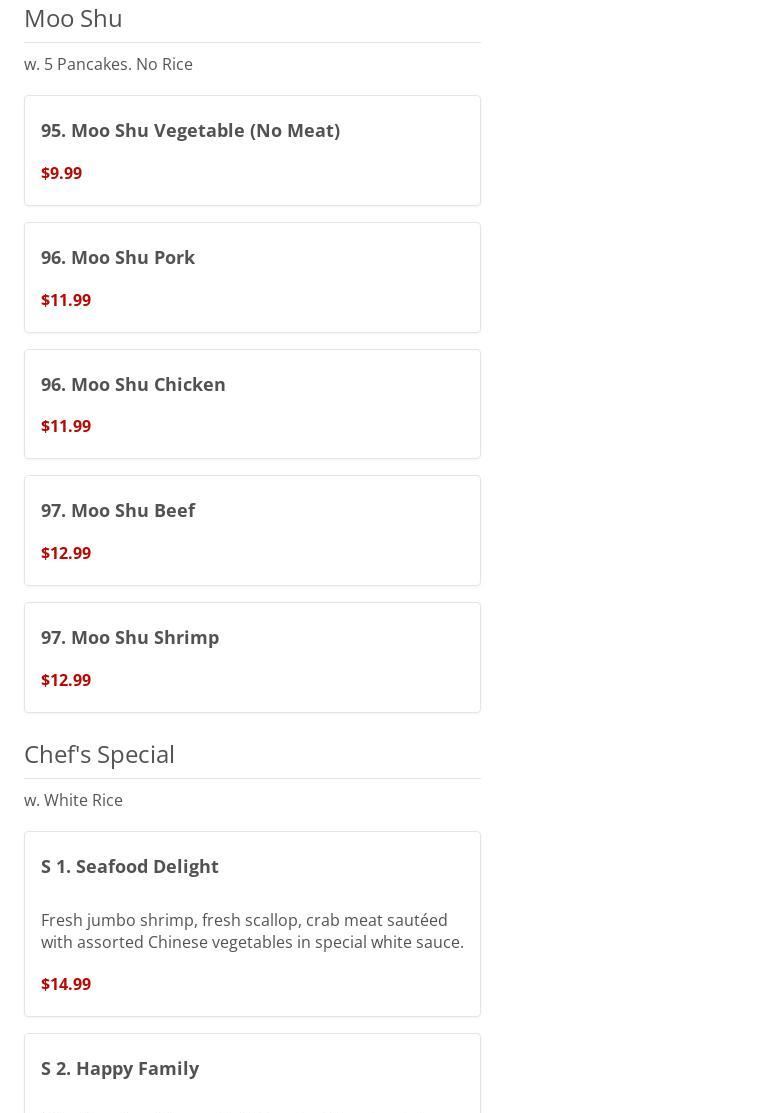Open S 1. Seafood Delight details

252,923
